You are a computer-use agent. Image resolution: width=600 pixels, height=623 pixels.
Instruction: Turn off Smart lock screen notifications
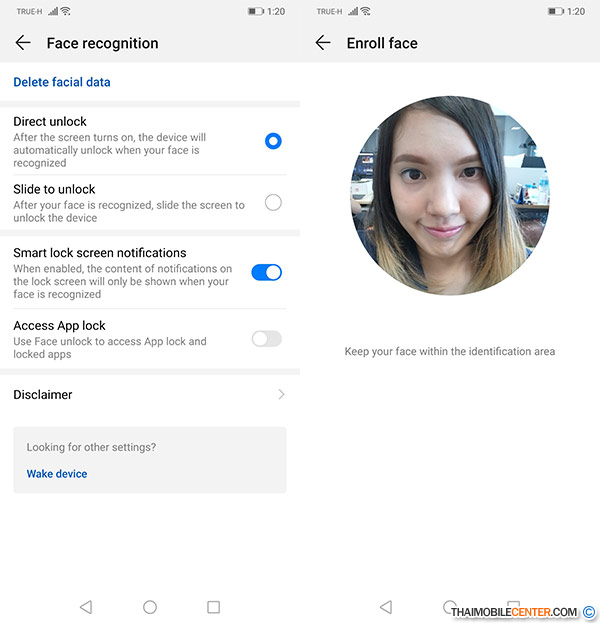click(266, 272)
